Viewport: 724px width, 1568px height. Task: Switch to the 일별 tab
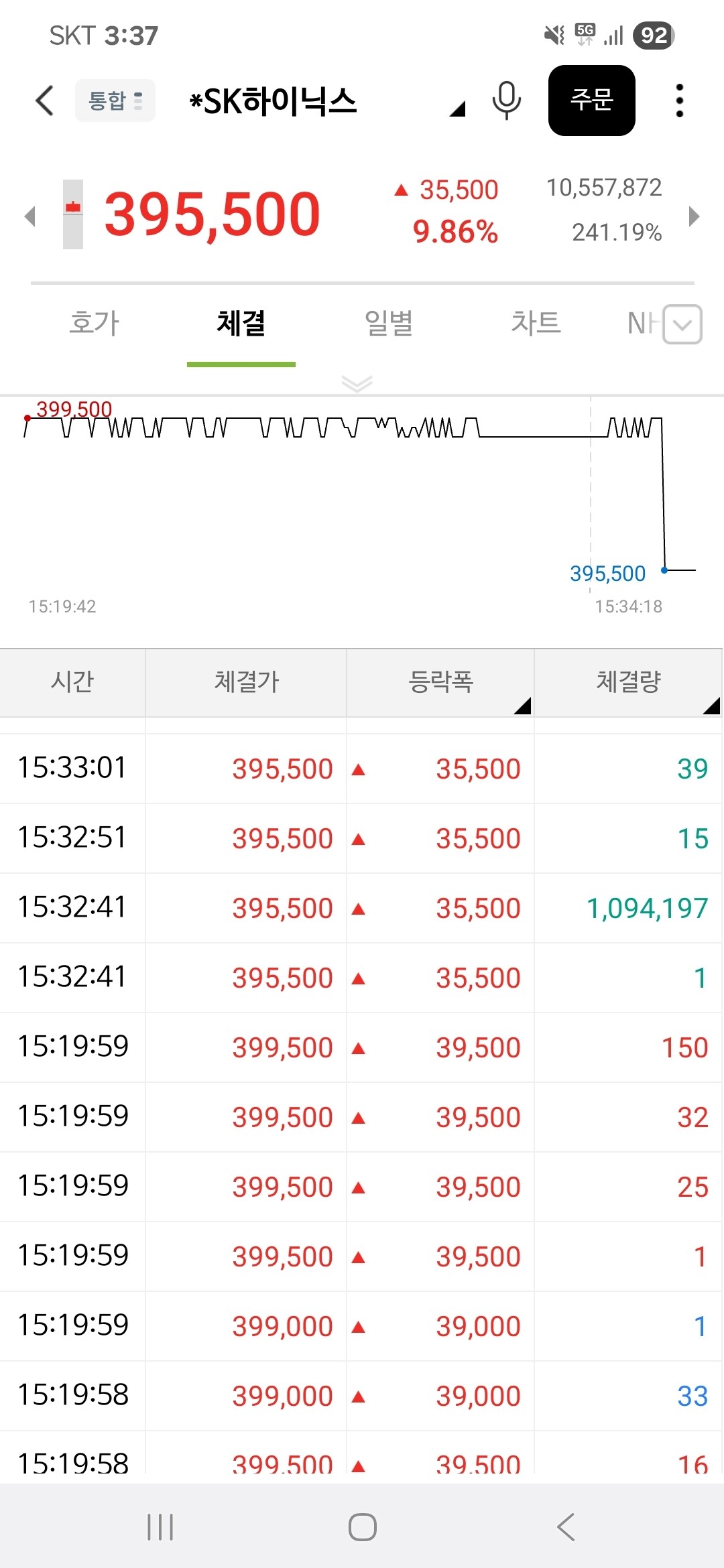(389, 323)
